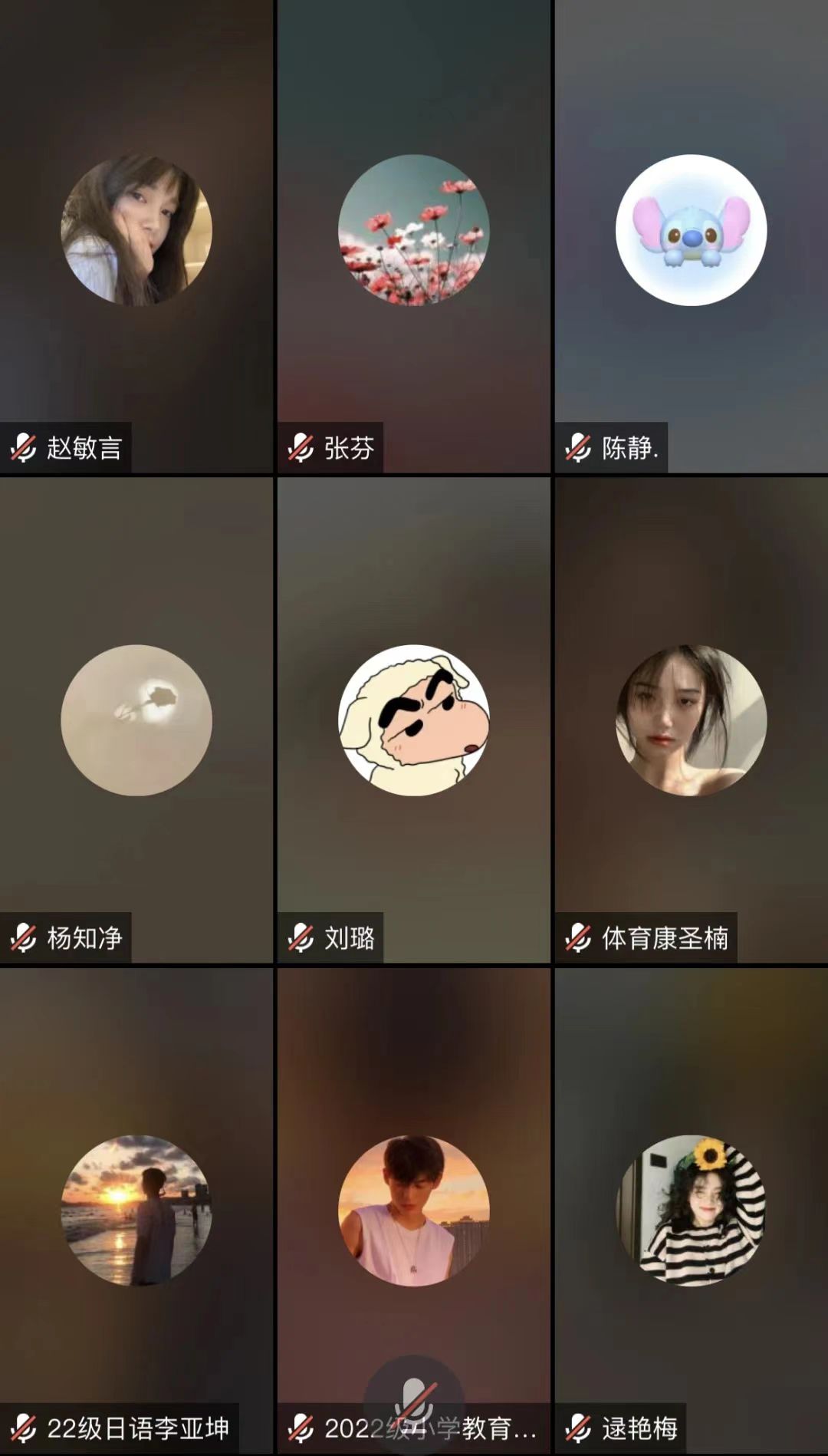The height and width of the screenshot is (1456, 828).
Task: Open participant tile 逯艳梅
Action: tap(691, 1210)
